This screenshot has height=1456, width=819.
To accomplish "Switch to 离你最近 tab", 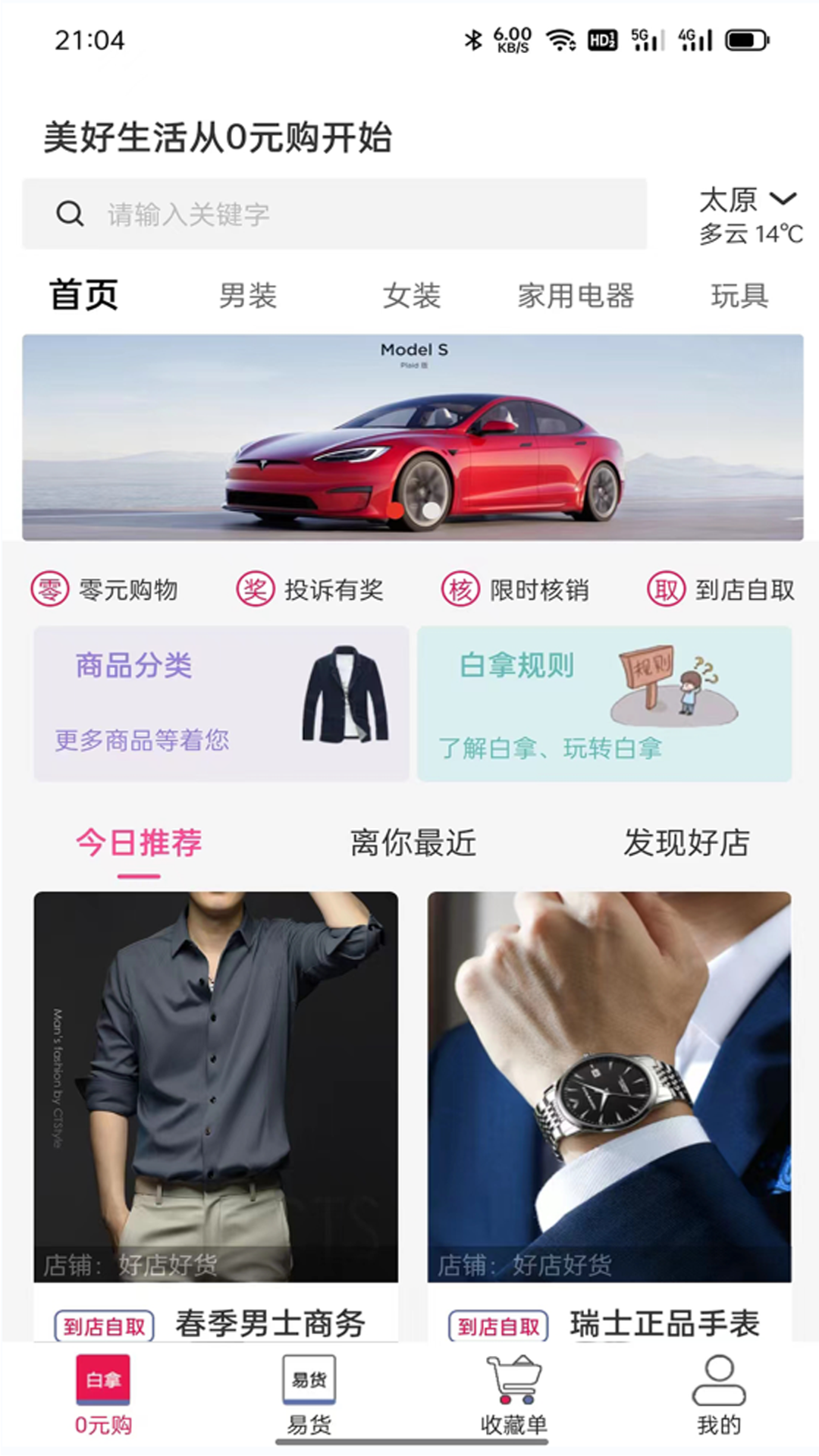I will [413, 843].
